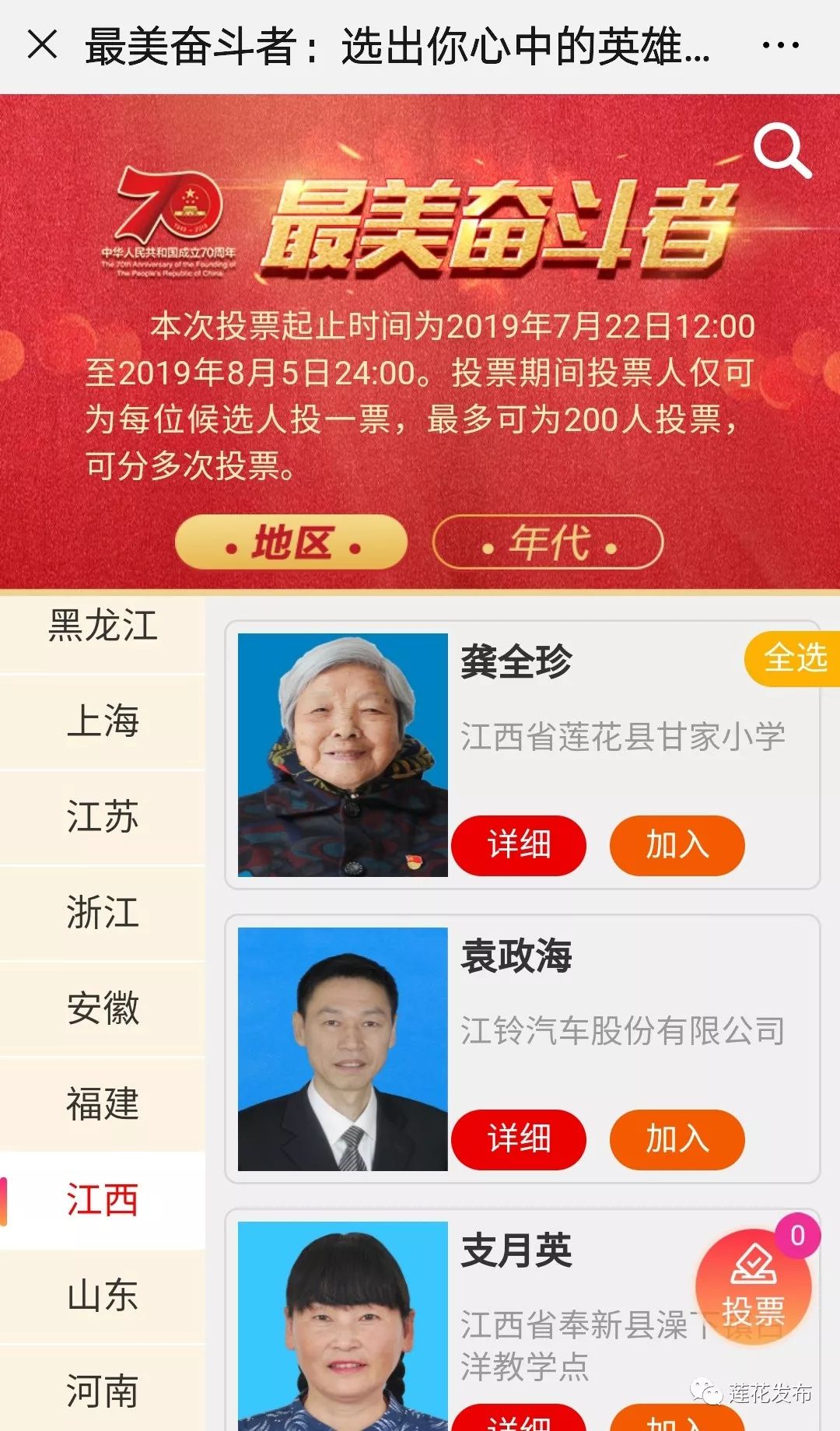Add 龚全珍 with the 加入 button

[x=676, y=846]
